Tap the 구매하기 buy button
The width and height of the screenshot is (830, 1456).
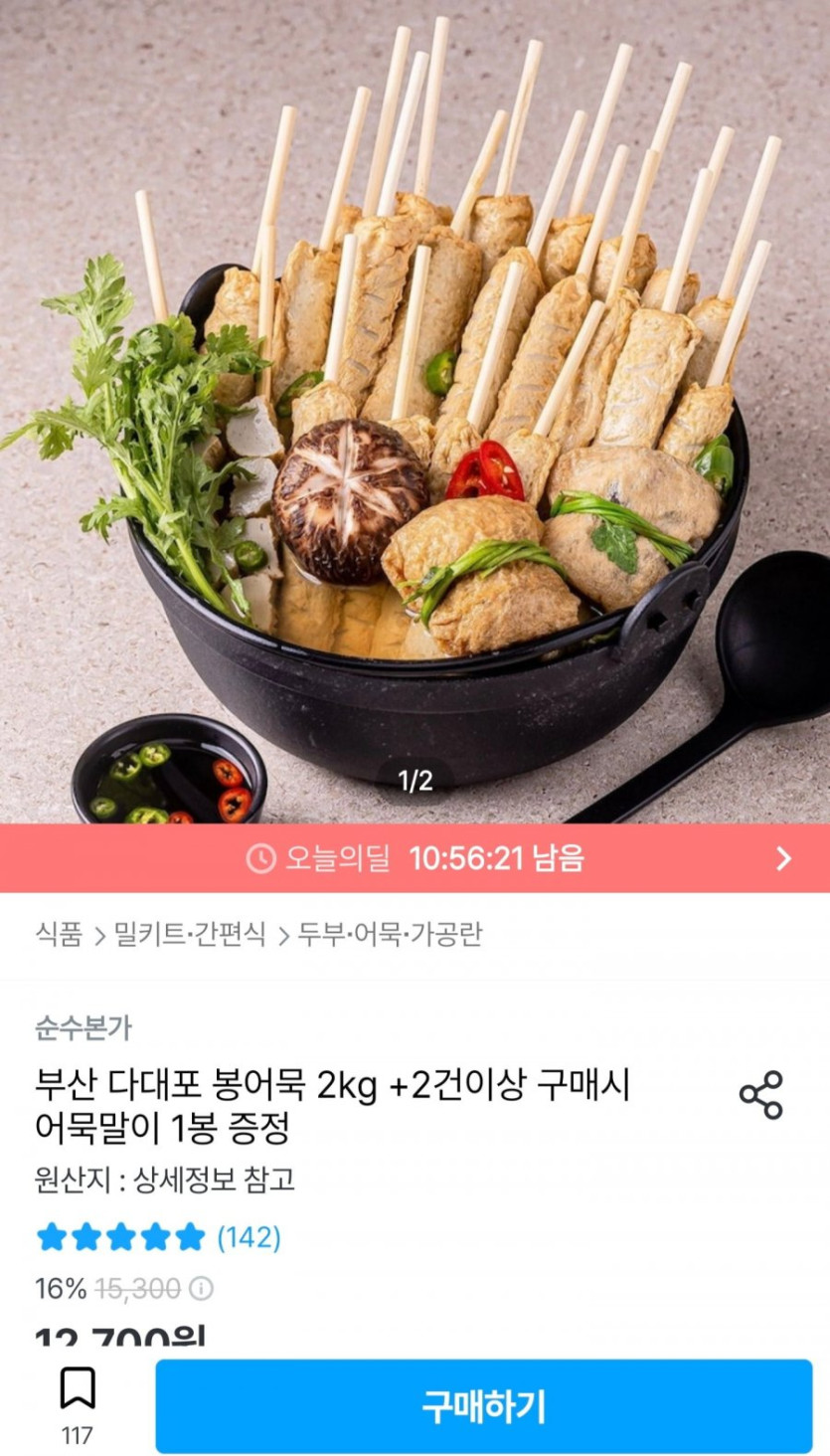point(484,1406)
